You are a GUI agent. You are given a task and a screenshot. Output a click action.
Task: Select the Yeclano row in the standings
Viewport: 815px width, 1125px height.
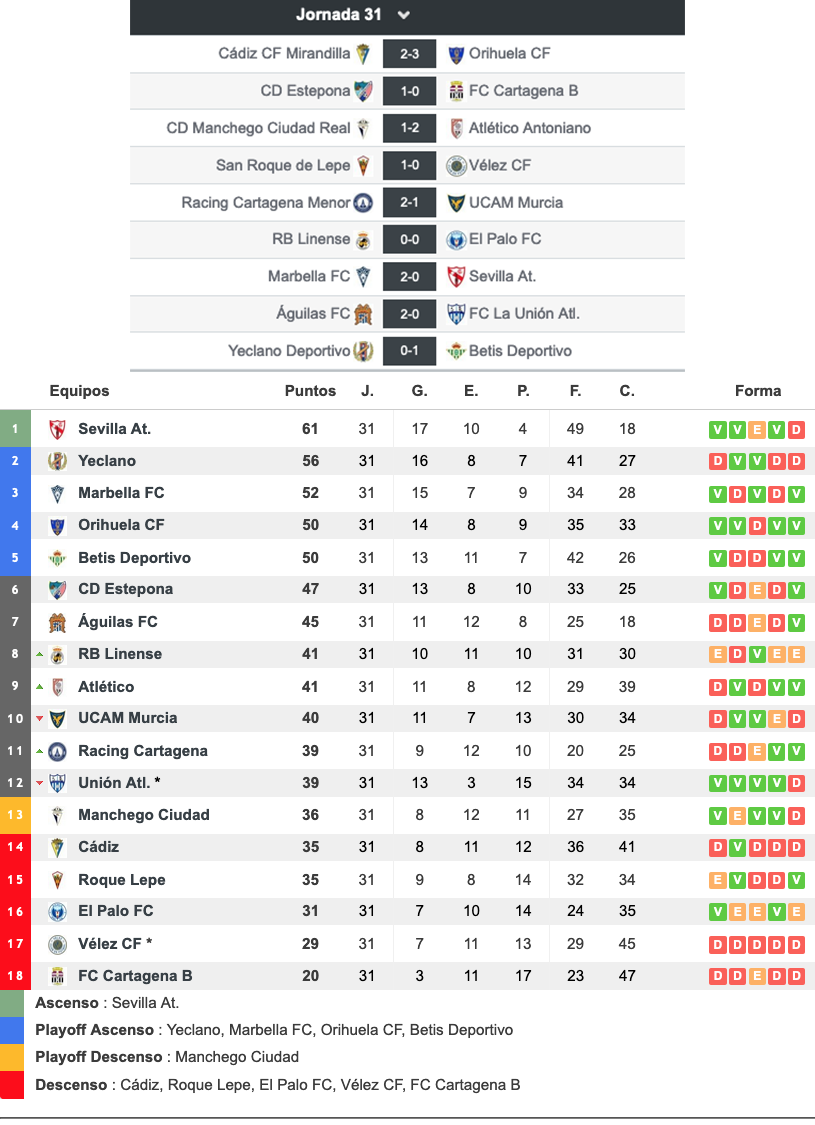point(106,461)
